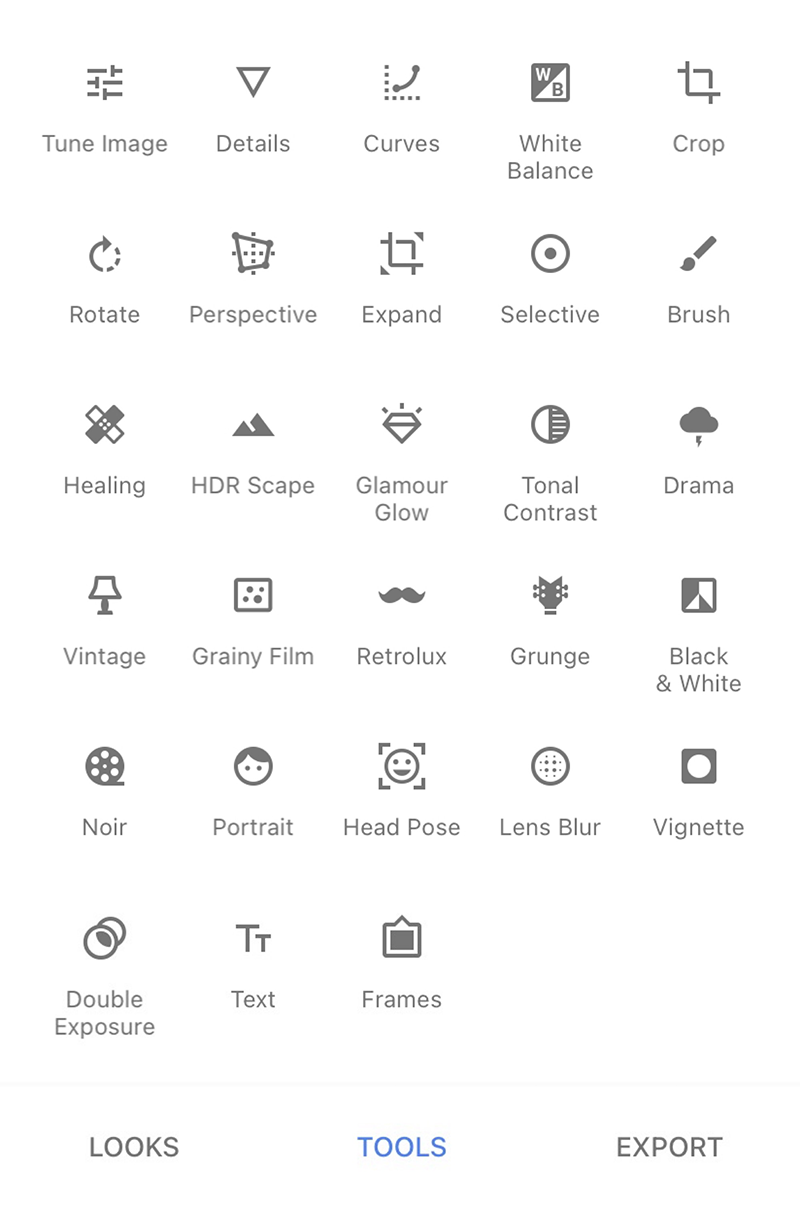Open Selective adjustments
Viewport: 800px width, 1210px height.
(550, 276)
